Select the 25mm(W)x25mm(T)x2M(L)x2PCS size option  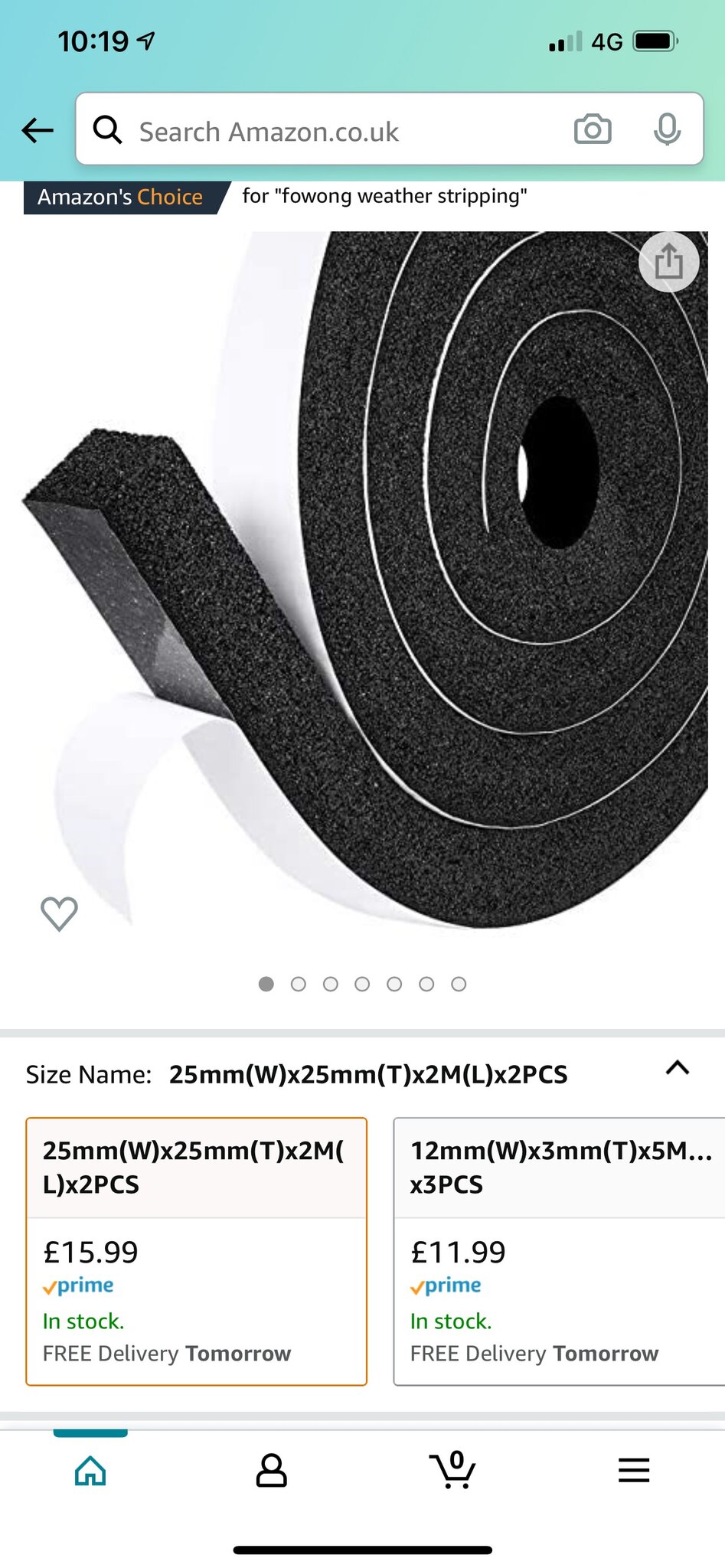pyautogui.click(x=197, y=1251)
